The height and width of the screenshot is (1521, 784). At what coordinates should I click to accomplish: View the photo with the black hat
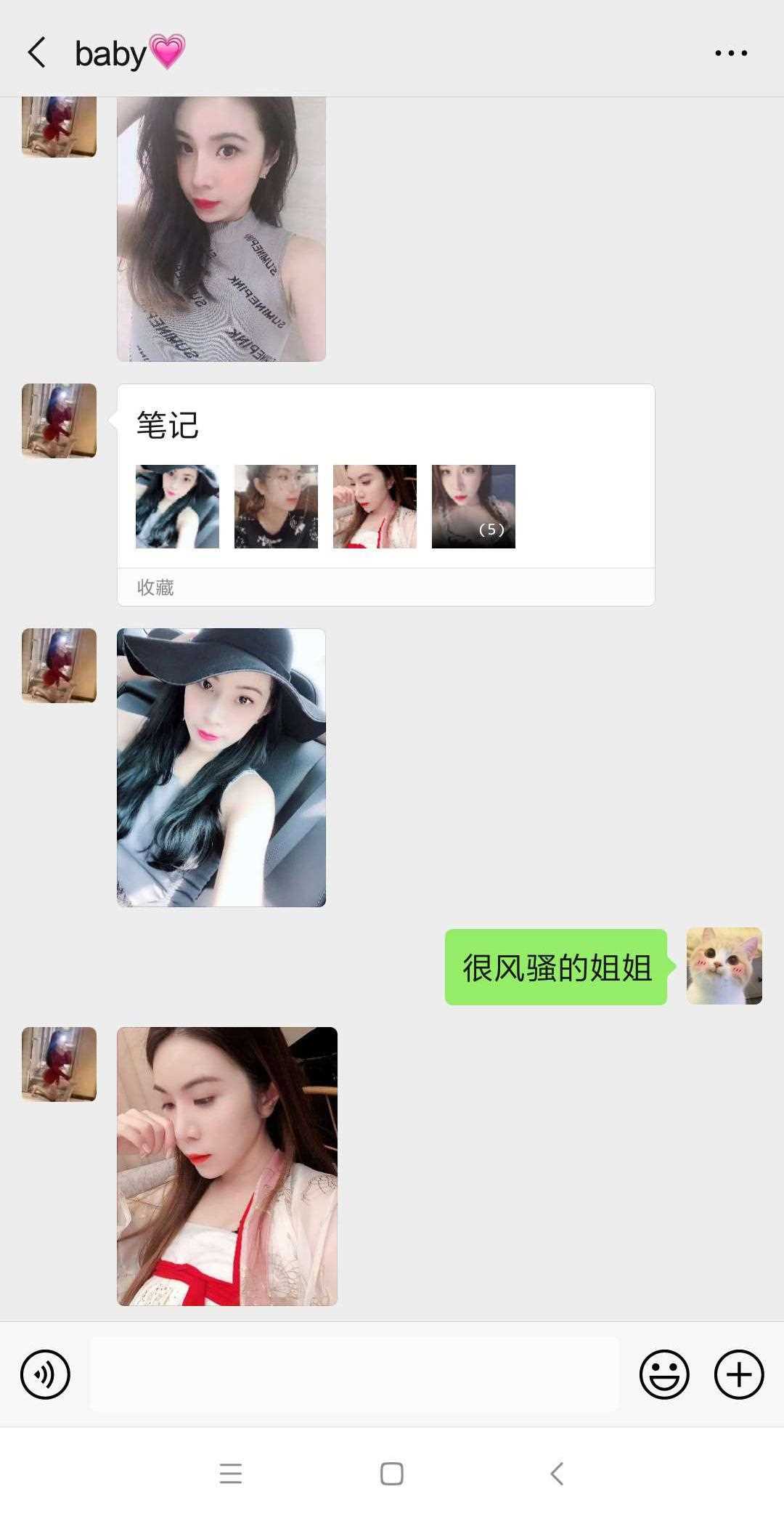pyautogui.click(x=221, y=768)
